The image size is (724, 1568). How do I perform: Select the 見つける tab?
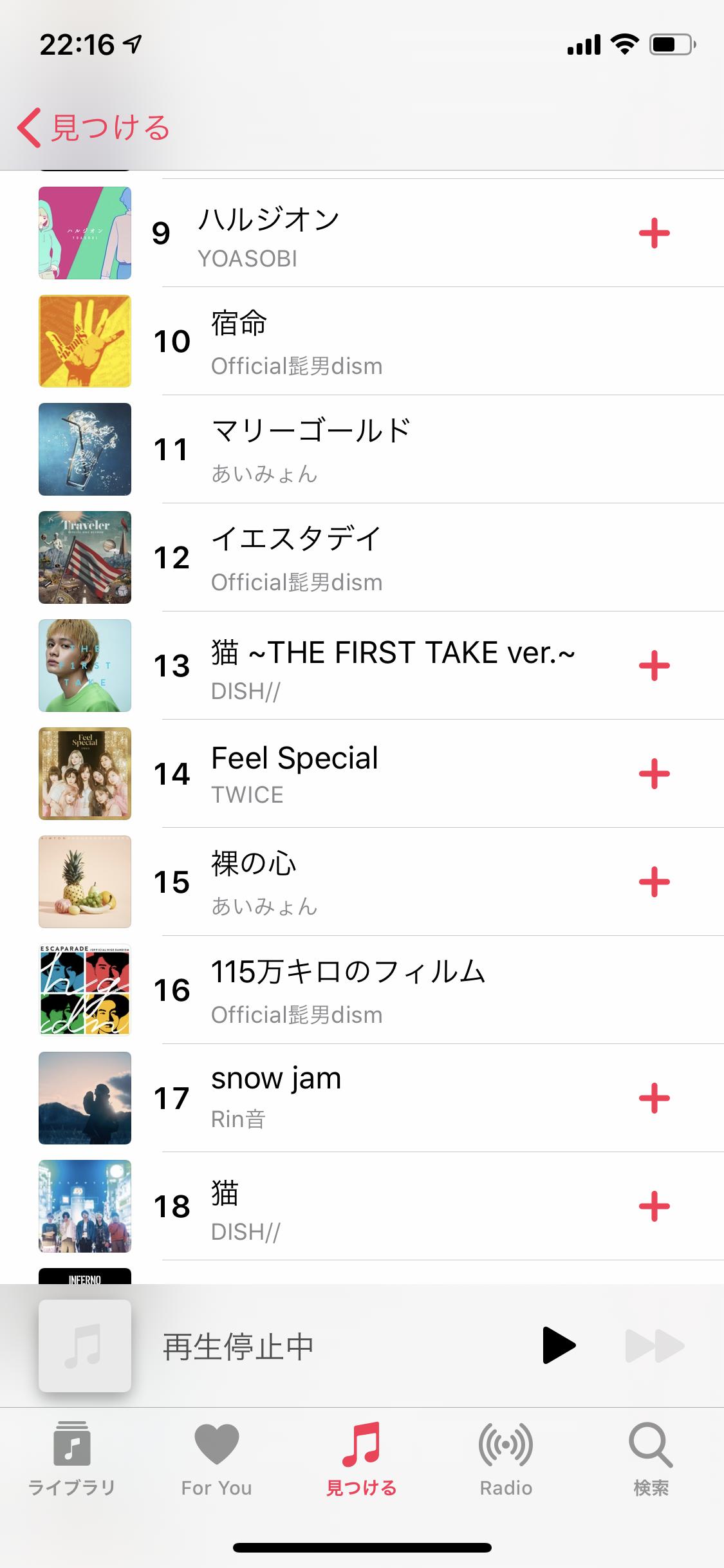361,1459
